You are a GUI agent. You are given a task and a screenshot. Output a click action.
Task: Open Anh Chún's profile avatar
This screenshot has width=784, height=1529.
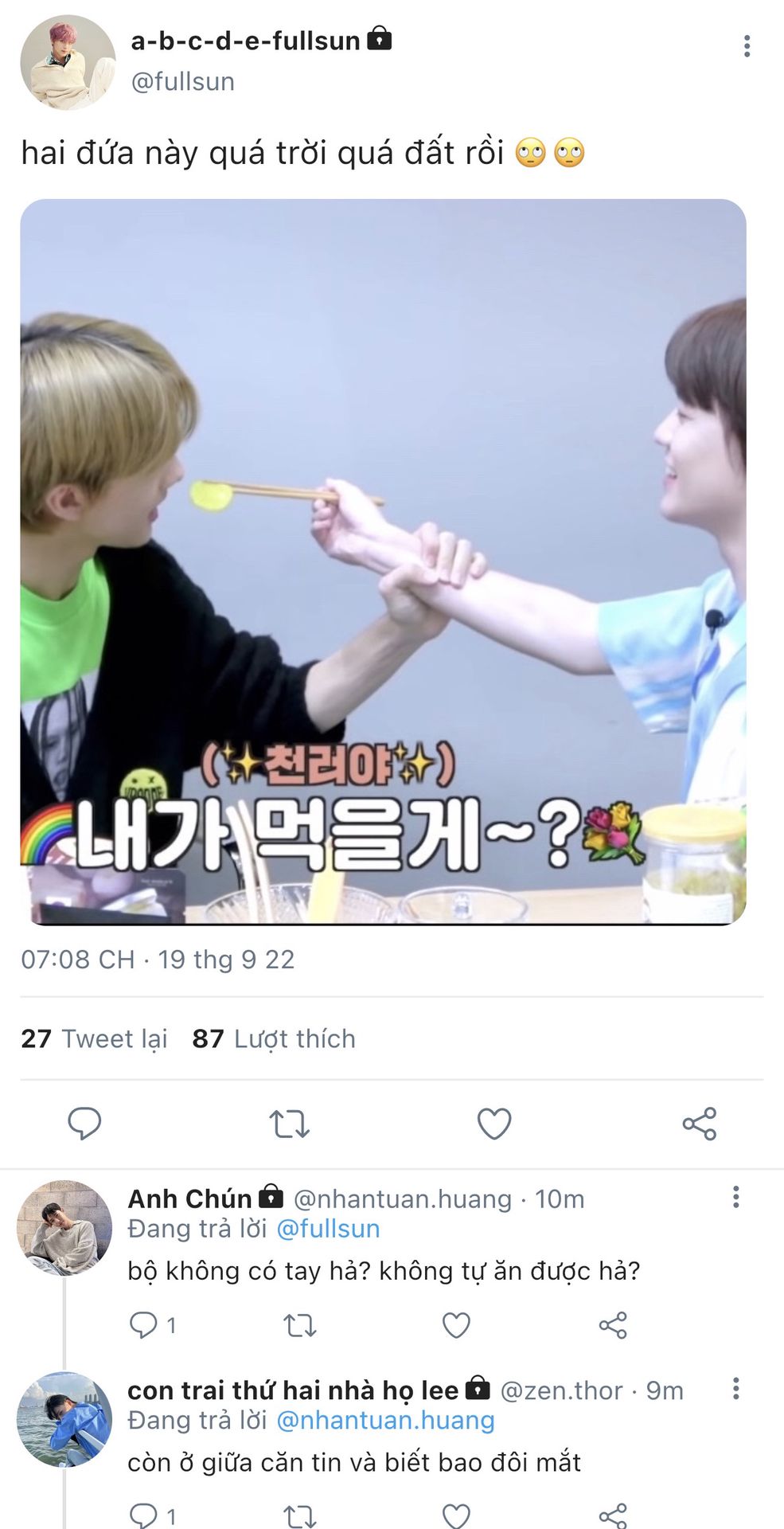pos(64,1228)
